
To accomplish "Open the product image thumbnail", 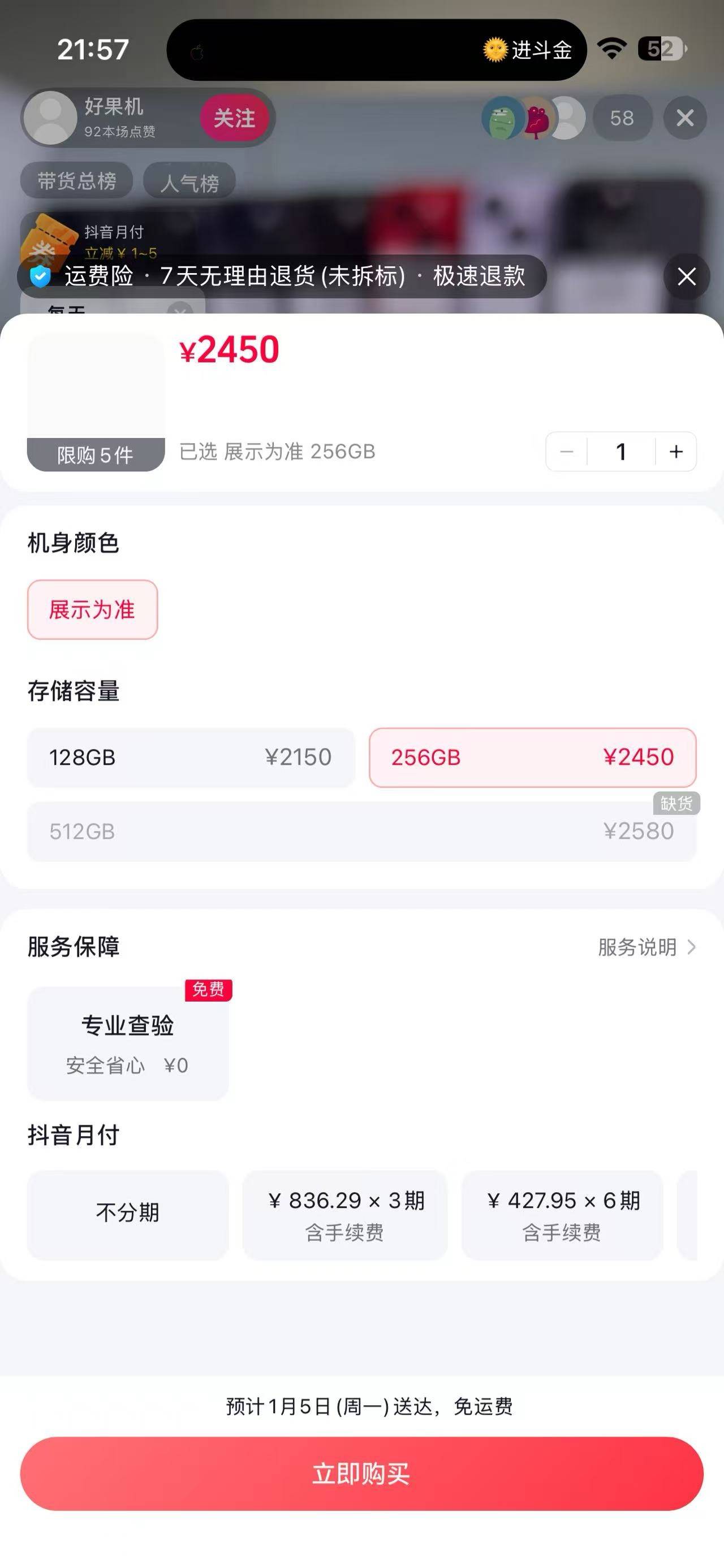I will 96,393.
